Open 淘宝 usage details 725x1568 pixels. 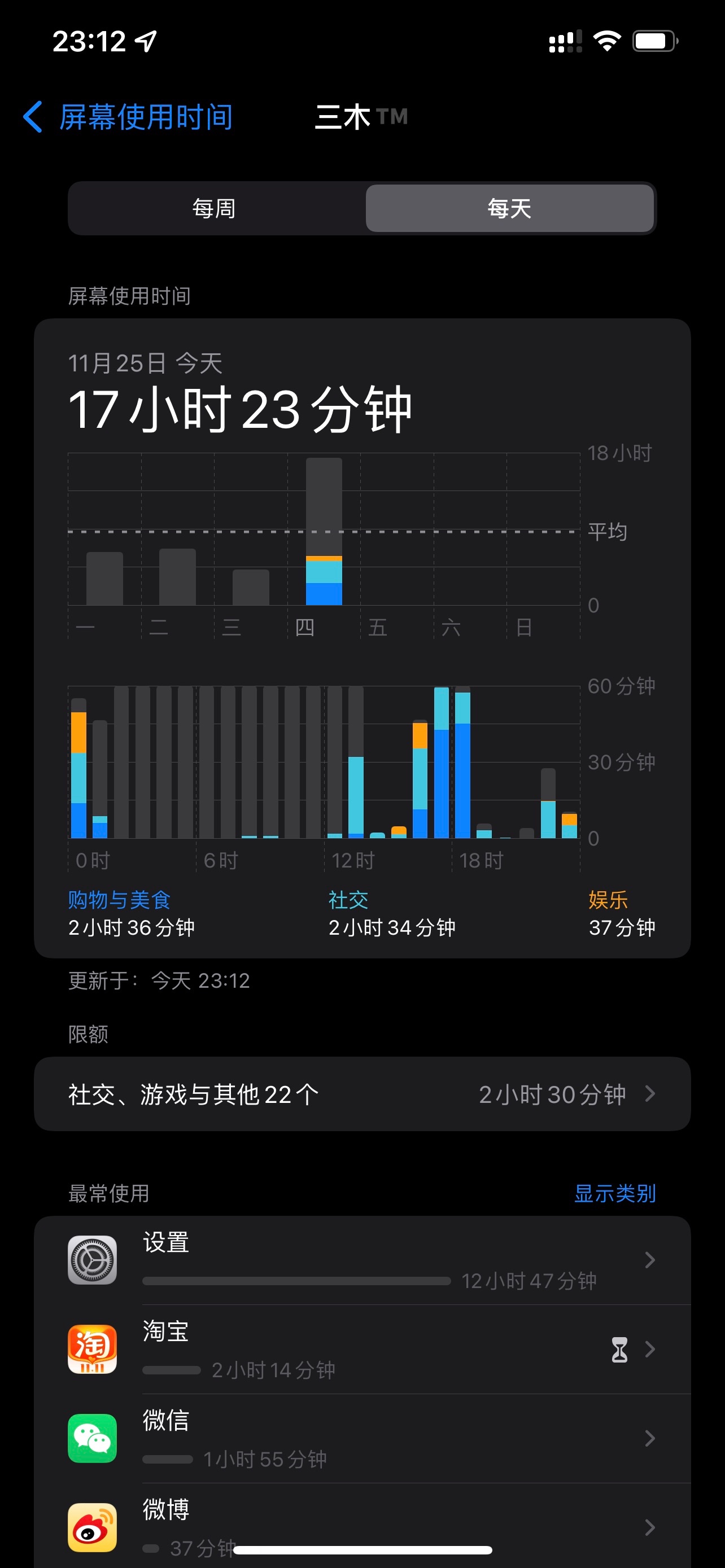coord(362,1349)
